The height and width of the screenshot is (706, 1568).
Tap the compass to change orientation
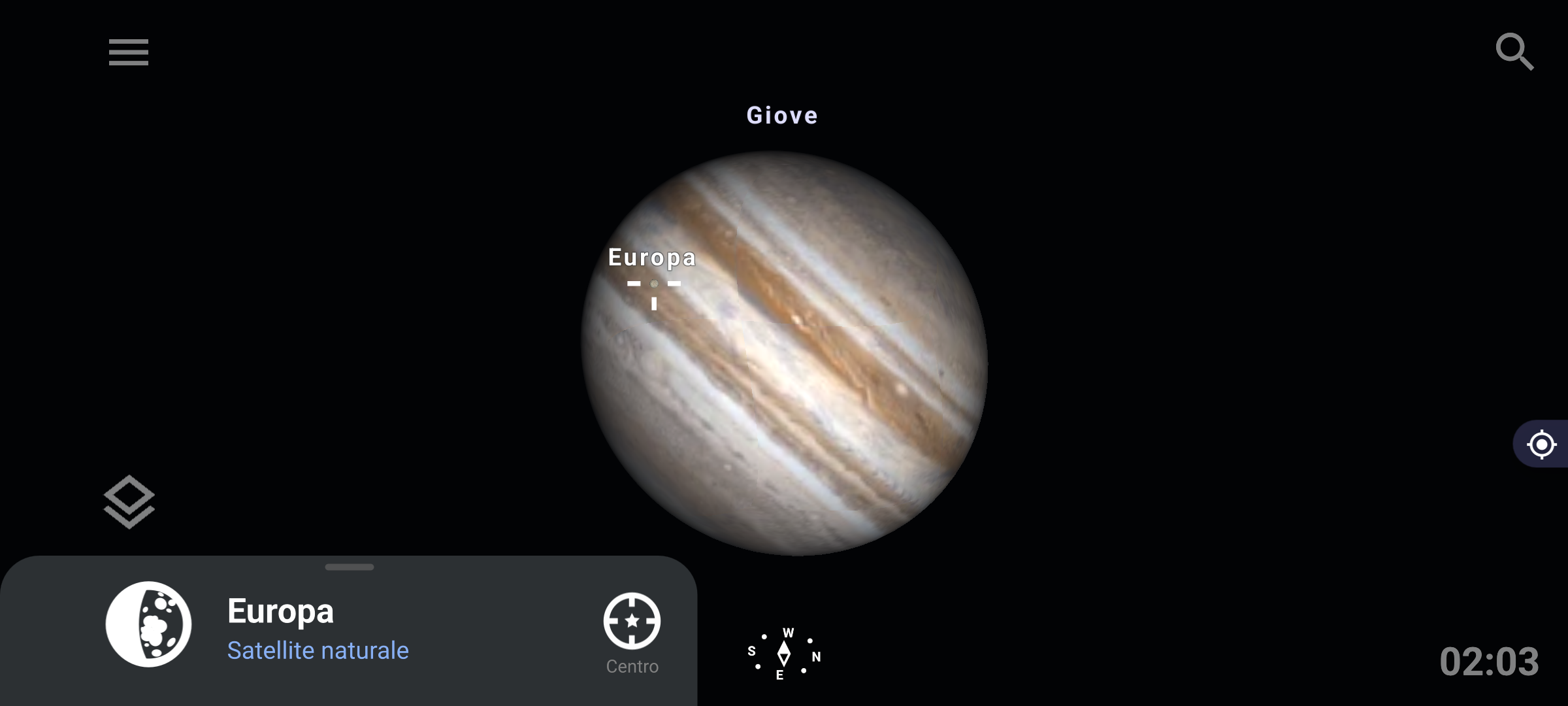[x=783, y=654]
